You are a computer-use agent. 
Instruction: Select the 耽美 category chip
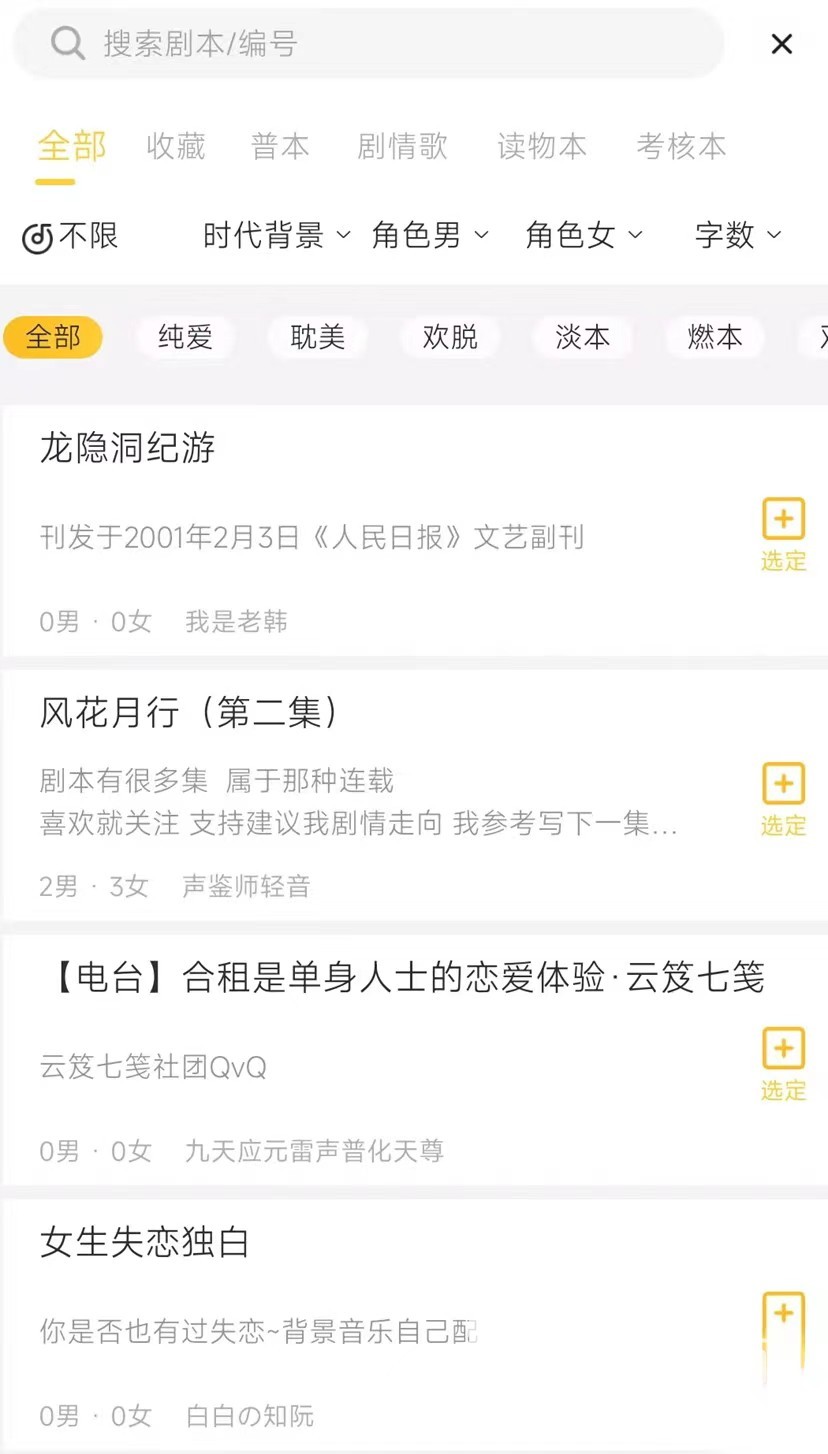point(317,337)
